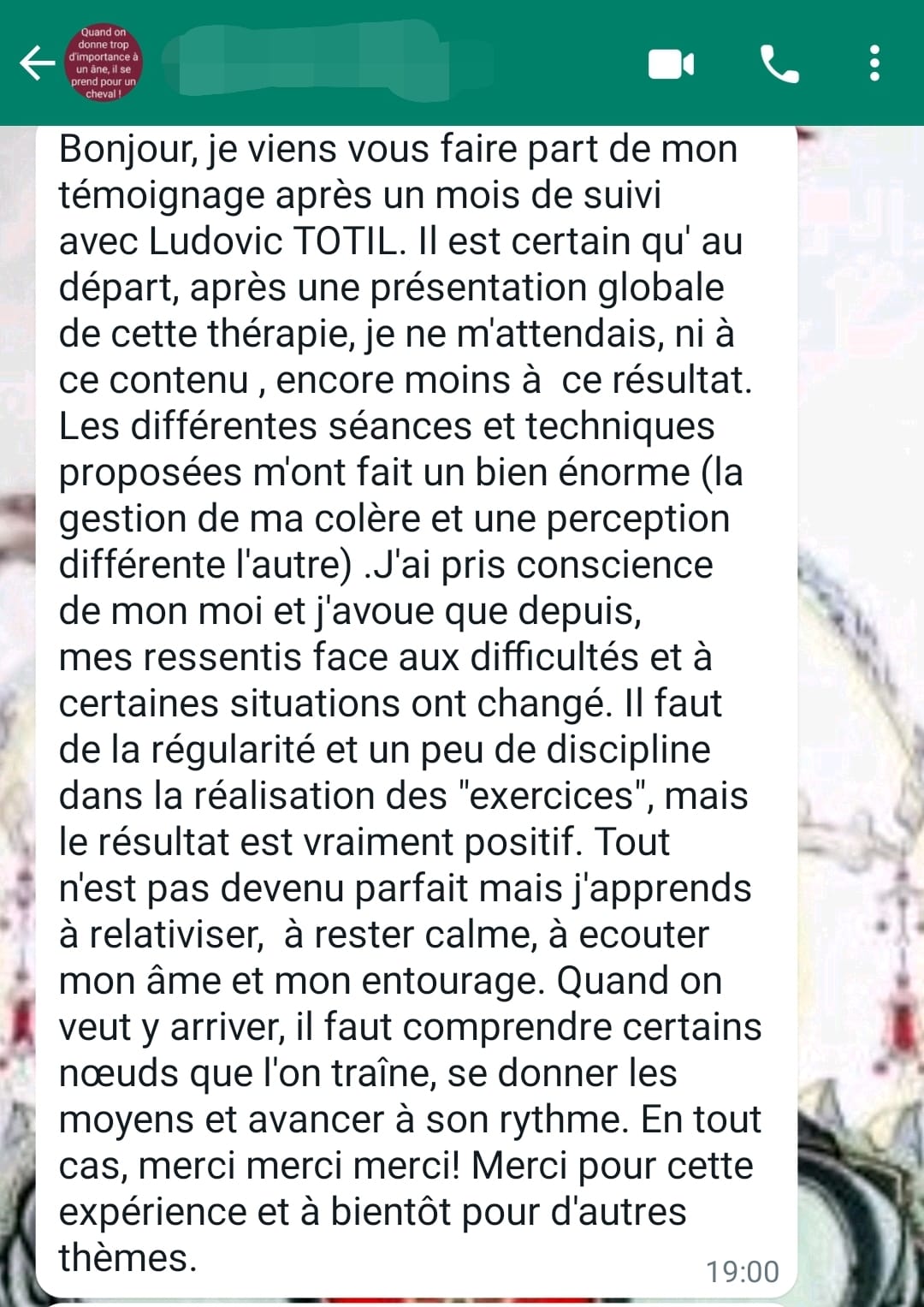Go back to the chat list
Image resolution: width=924 pixels, height=1307 pixels.
pos(35,63)
